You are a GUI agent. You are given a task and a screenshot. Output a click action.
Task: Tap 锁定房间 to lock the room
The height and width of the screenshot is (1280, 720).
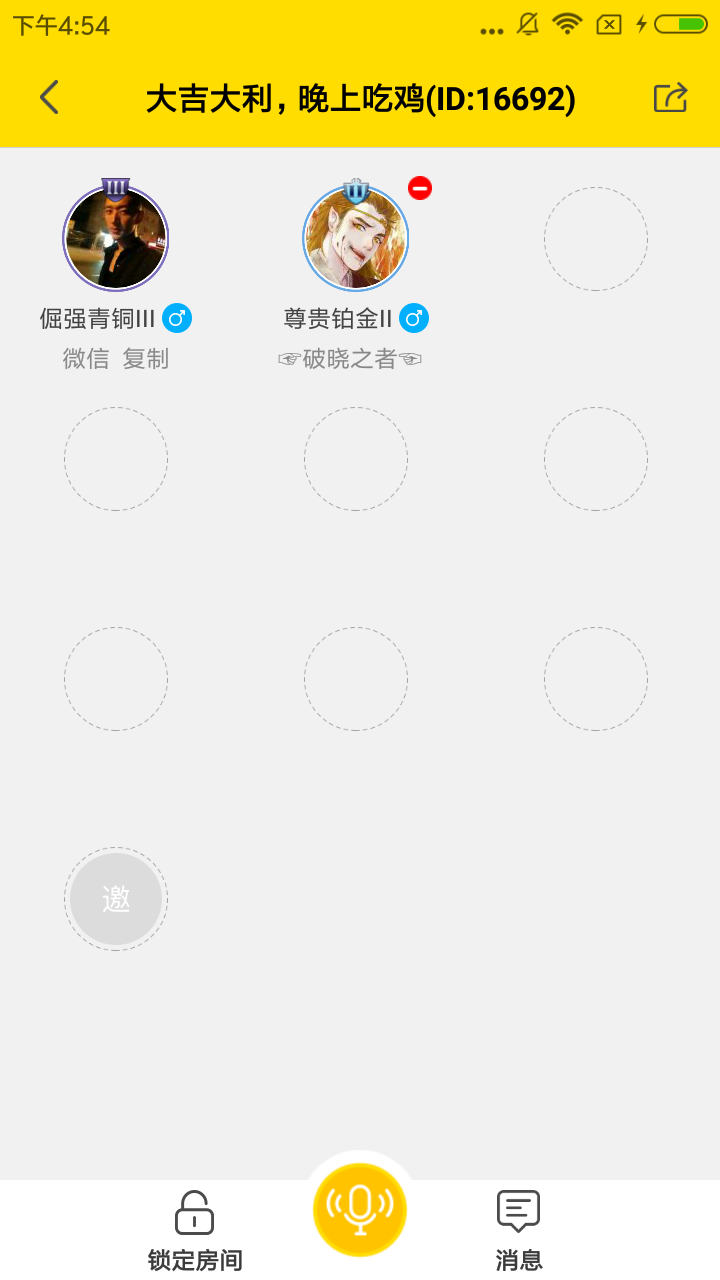click(195, 1230)
